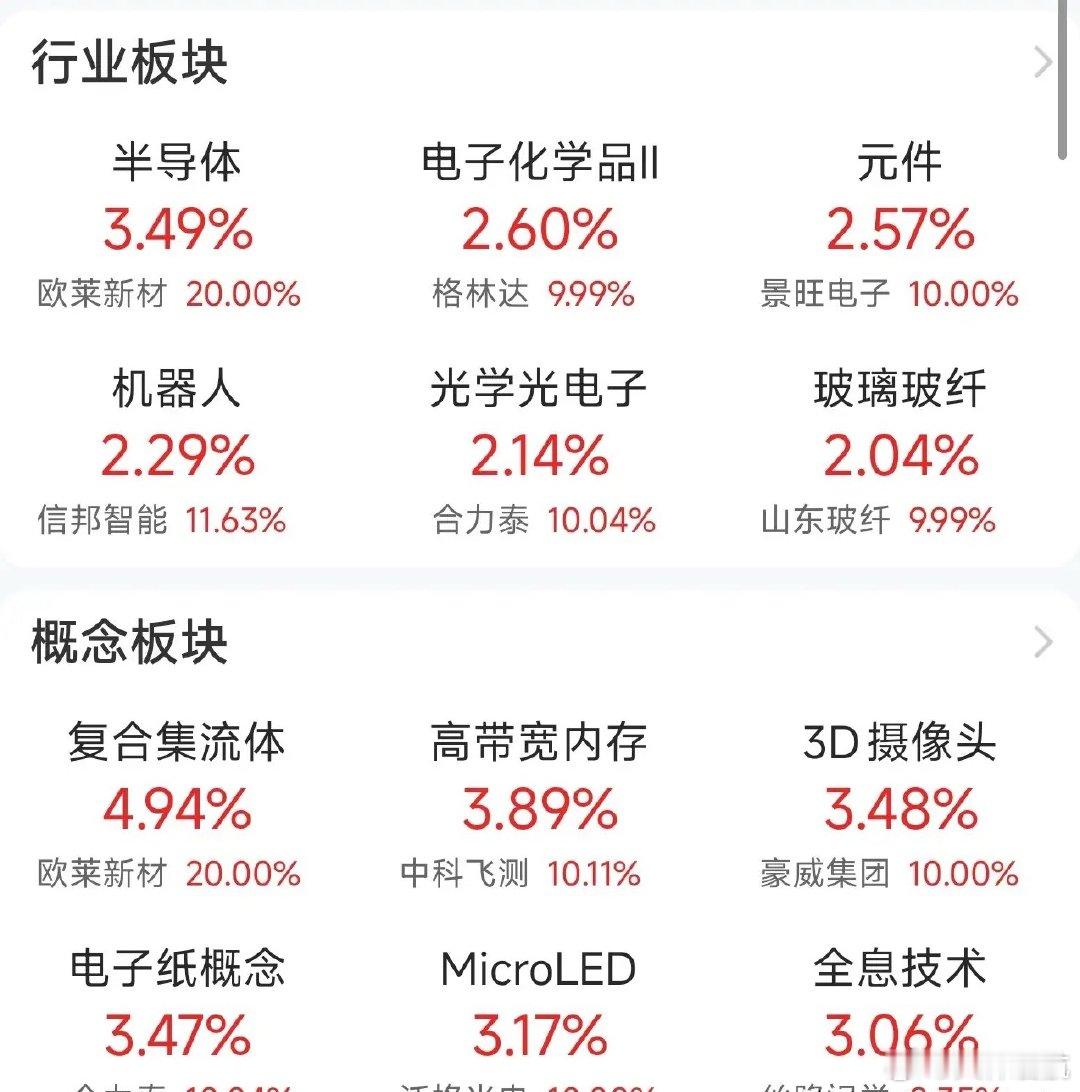This screenshot has width=1080, height=1092.
Task: Open the 光学光电子 sector board
Action: tap(540, 389)
